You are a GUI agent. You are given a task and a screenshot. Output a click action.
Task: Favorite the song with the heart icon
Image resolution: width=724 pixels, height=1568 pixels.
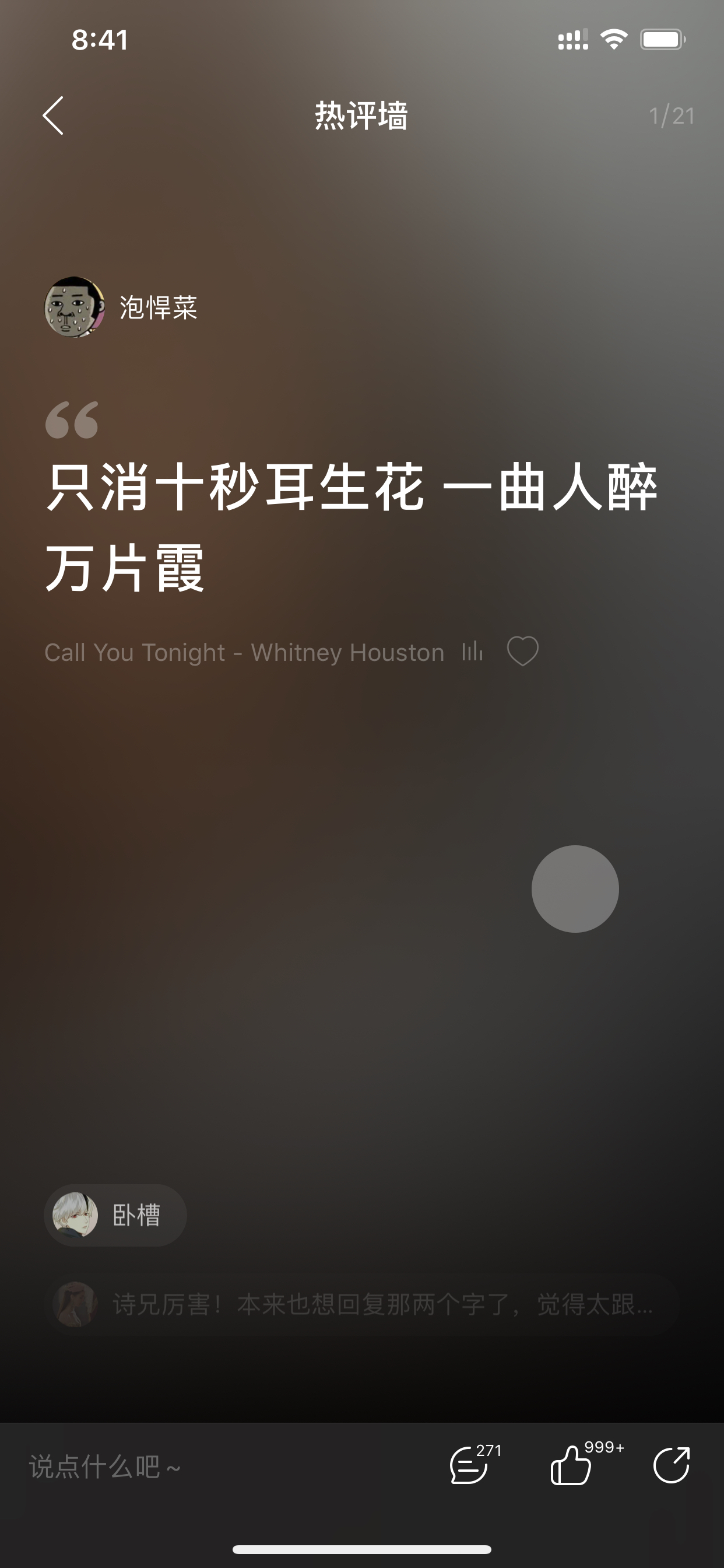coord(523,652)
